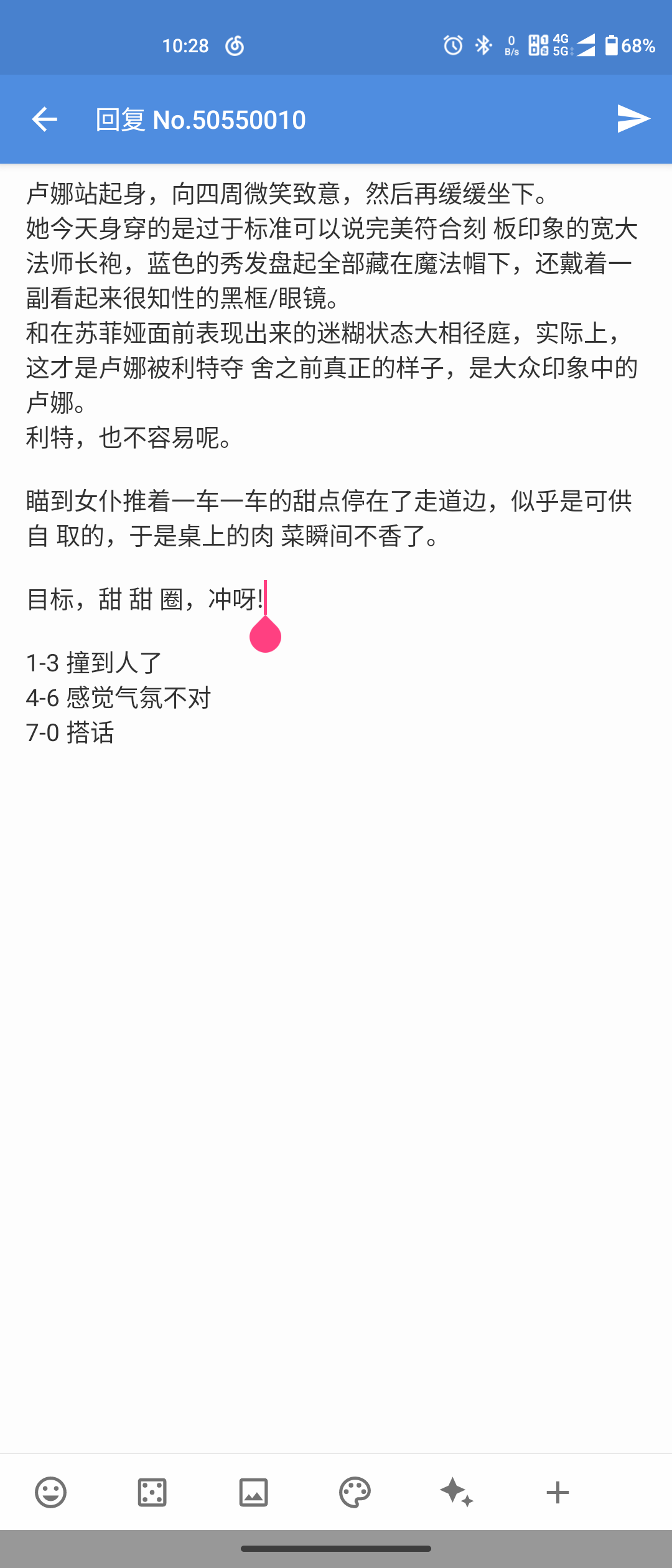Image resolution: width=672 pixels, height=1568 pixels.
Task: Go back from reply No.50550010
Action: tap(44, 119)
